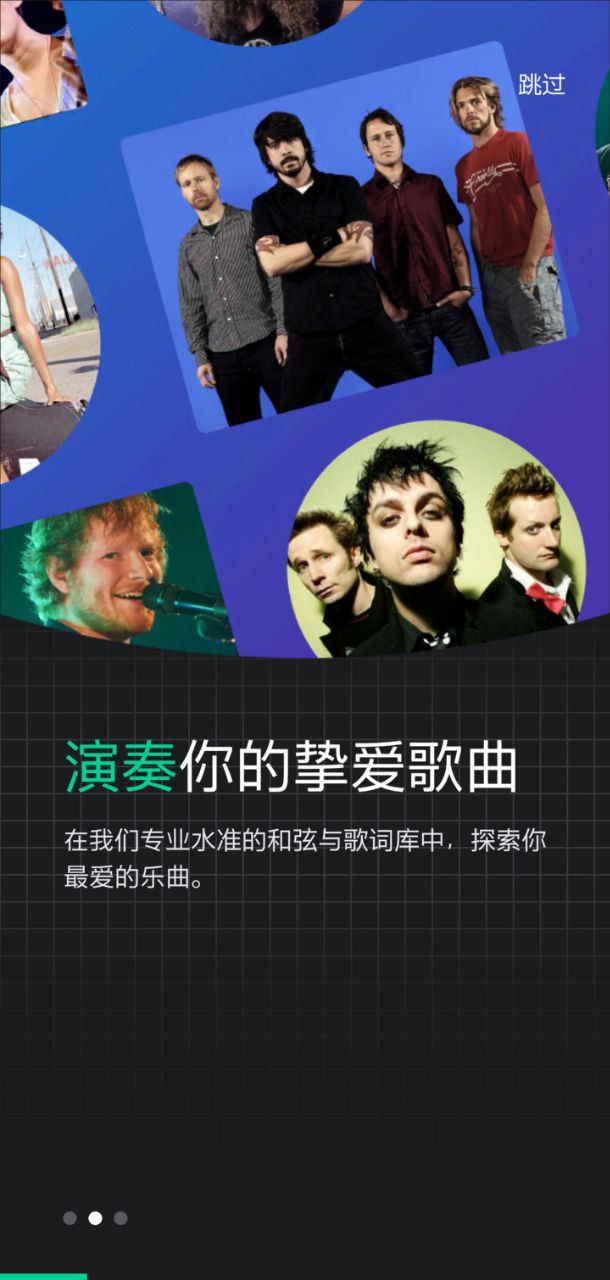
Task: Select the third page indicator dot
Action: [121, 1218]
